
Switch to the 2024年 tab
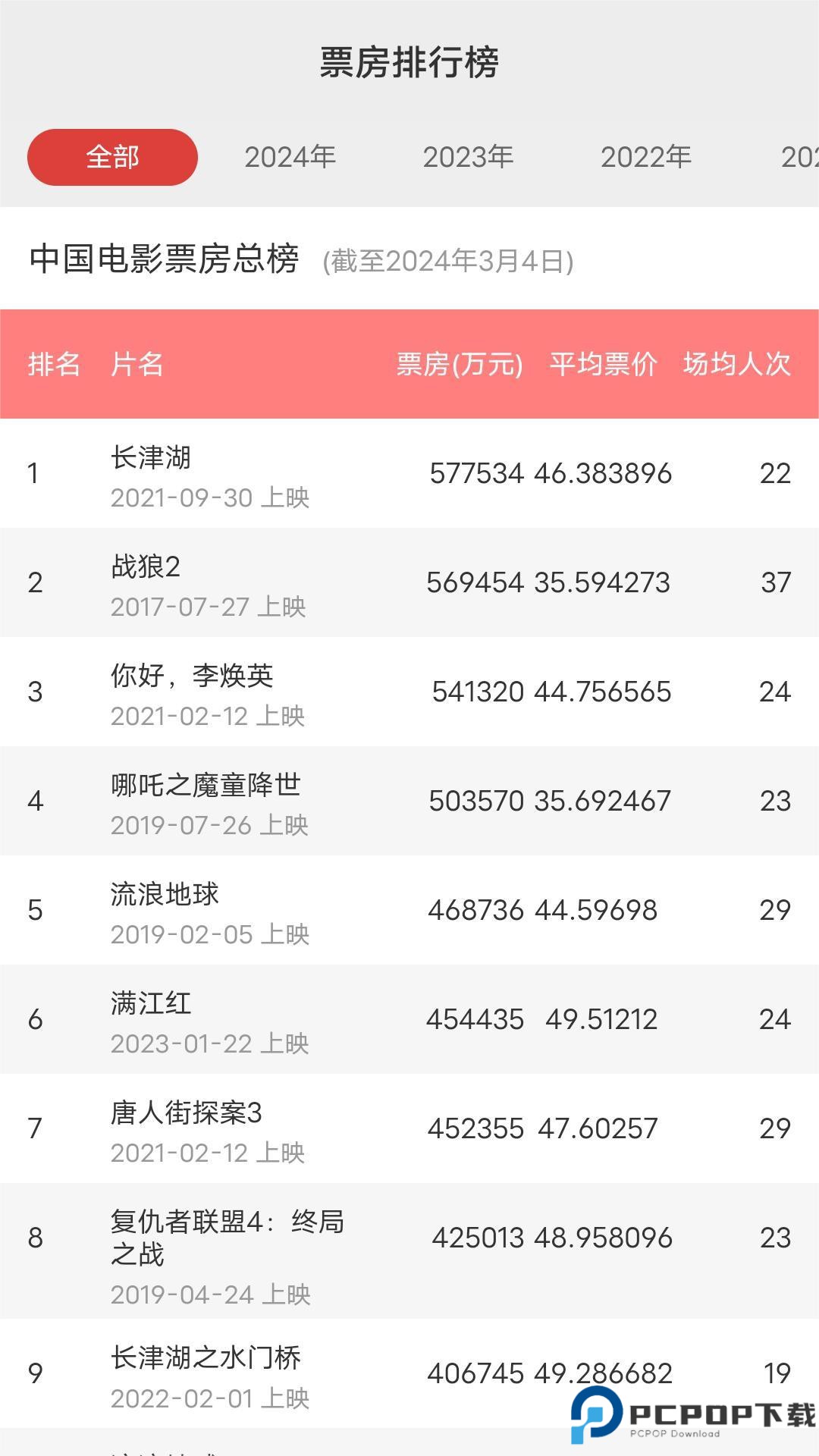[290, 157]
